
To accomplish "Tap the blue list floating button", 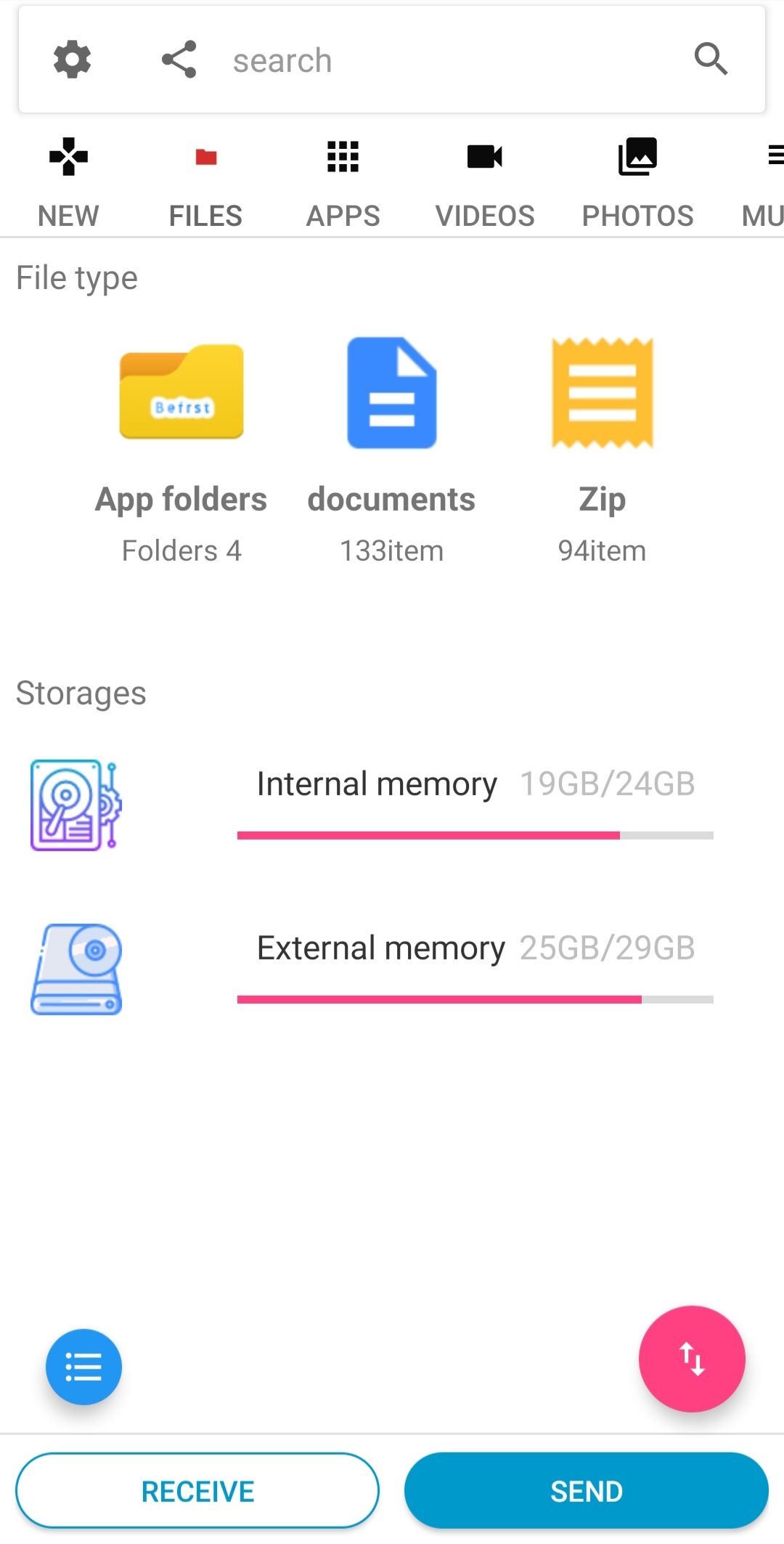I will click(x=83, y=1367).
